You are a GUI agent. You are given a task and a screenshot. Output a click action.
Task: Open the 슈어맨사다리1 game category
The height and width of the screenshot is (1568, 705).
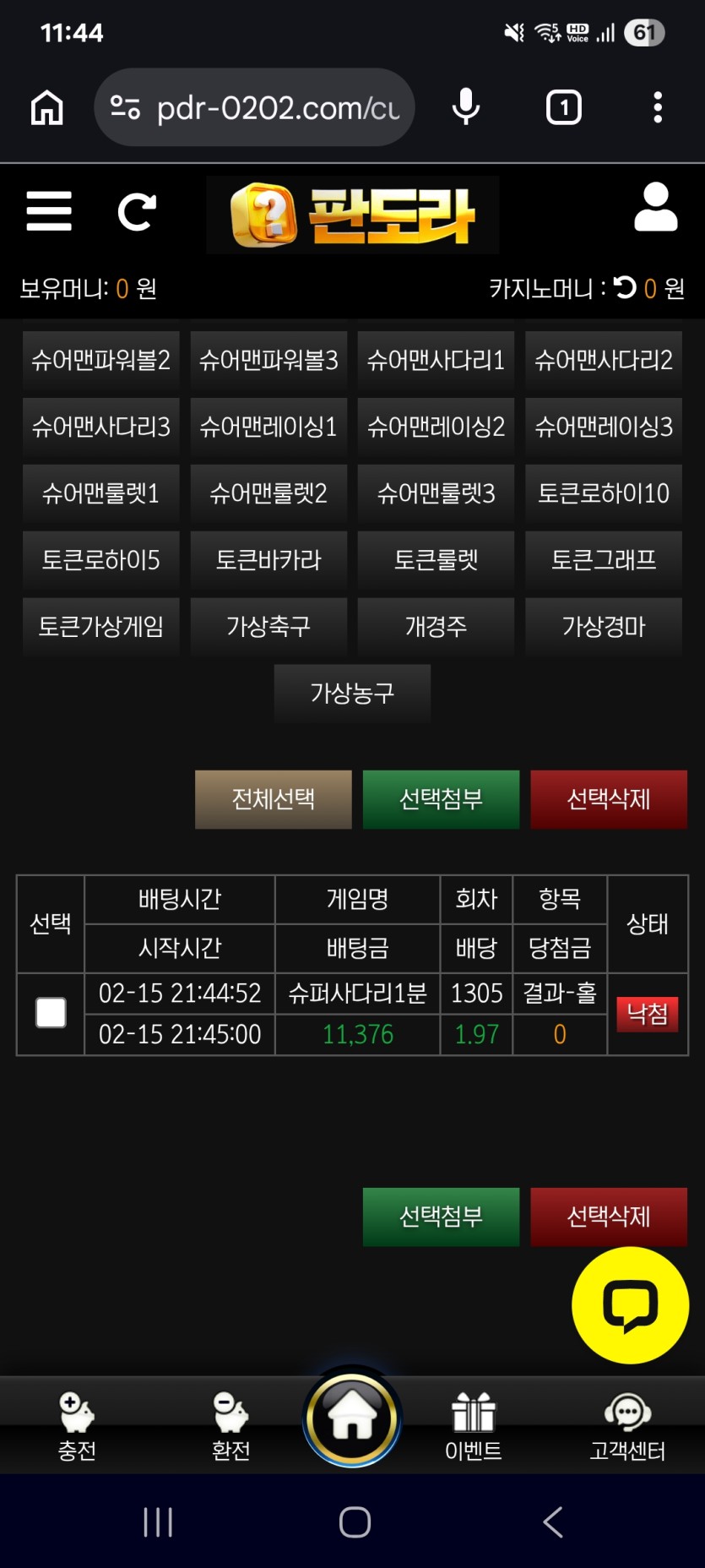[436, 361]
